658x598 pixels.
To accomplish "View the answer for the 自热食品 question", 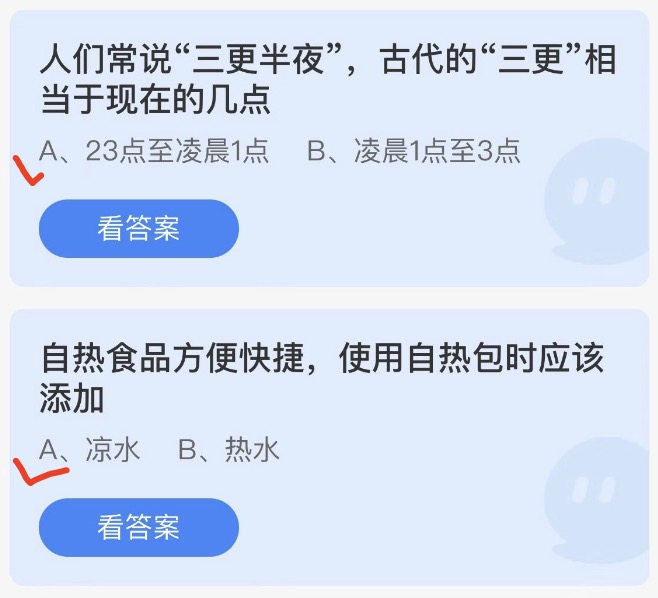I will pos(138,527).
